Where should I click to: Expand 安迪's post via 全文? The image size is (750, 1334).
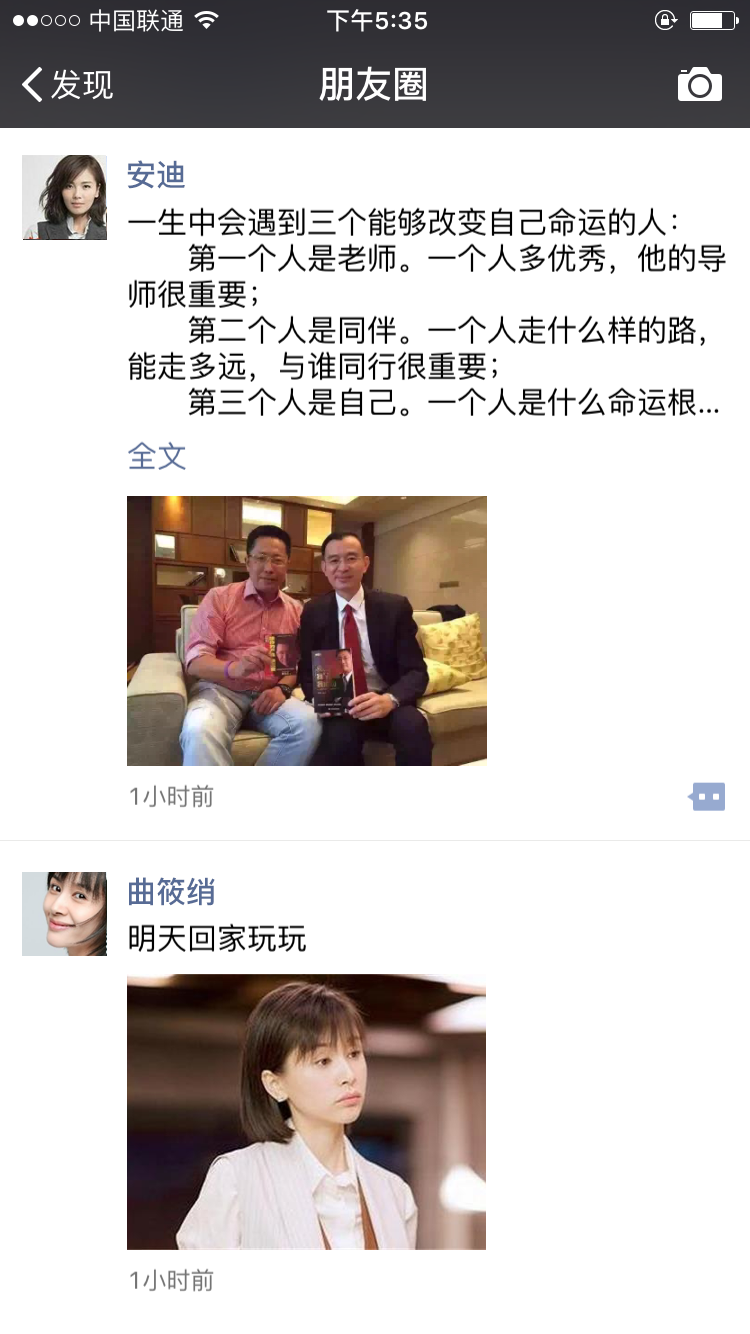pyautogui.click(x=156, y=456)
